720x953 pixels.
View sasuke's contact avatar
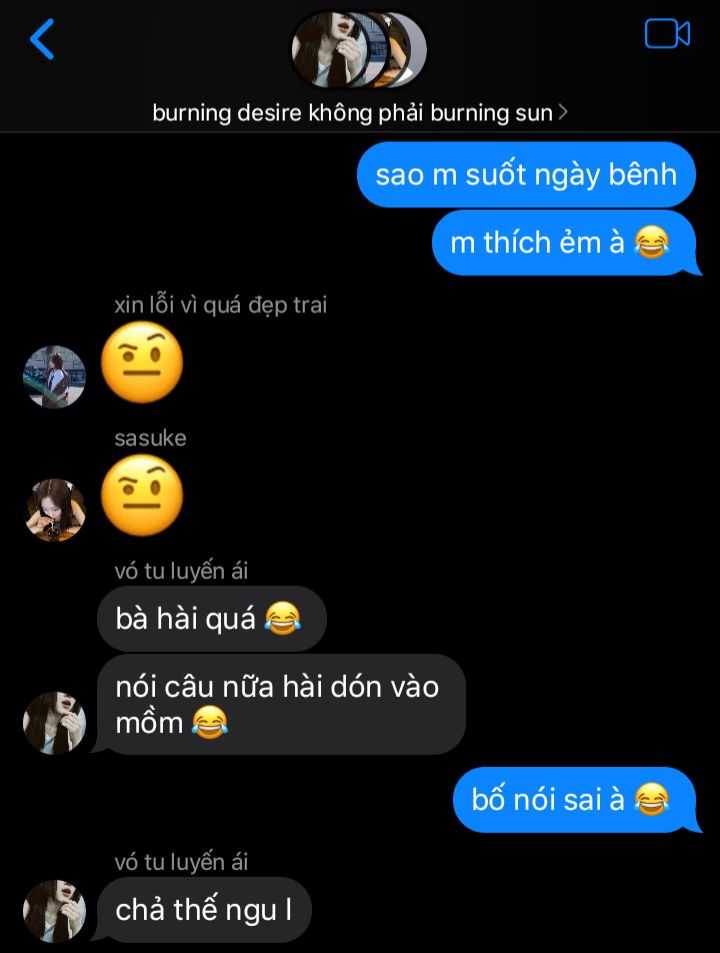click(x=55, y=510)
